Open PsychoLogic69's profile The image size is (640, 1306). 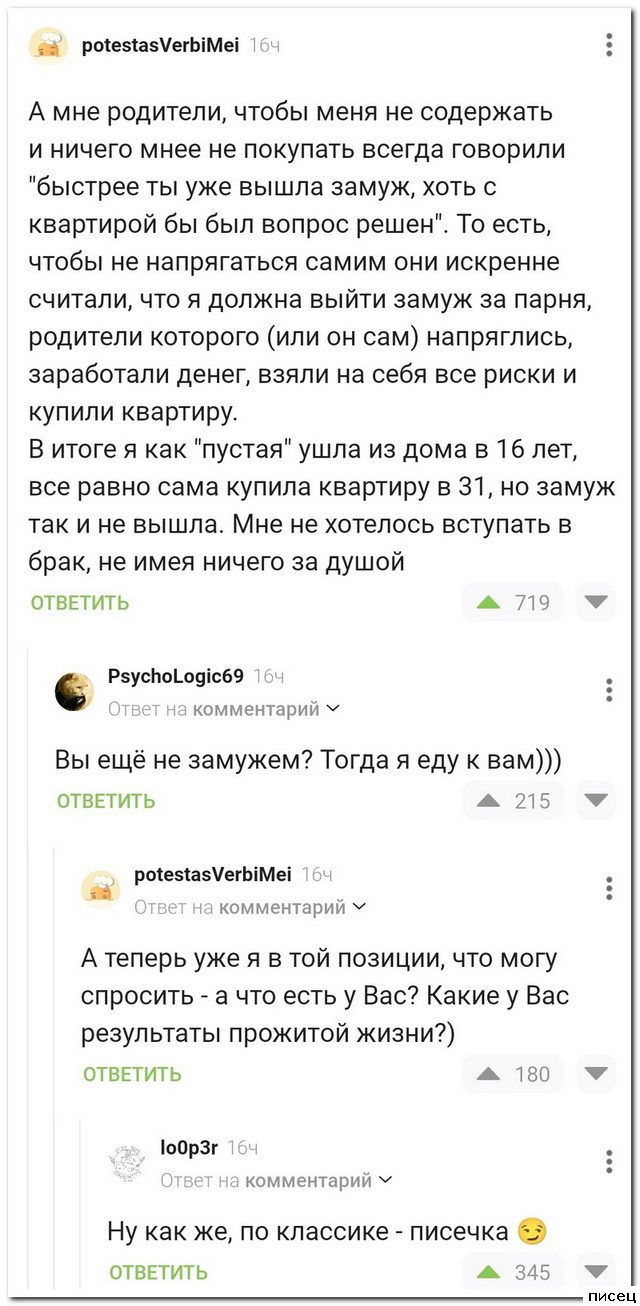tap(175, 676)
